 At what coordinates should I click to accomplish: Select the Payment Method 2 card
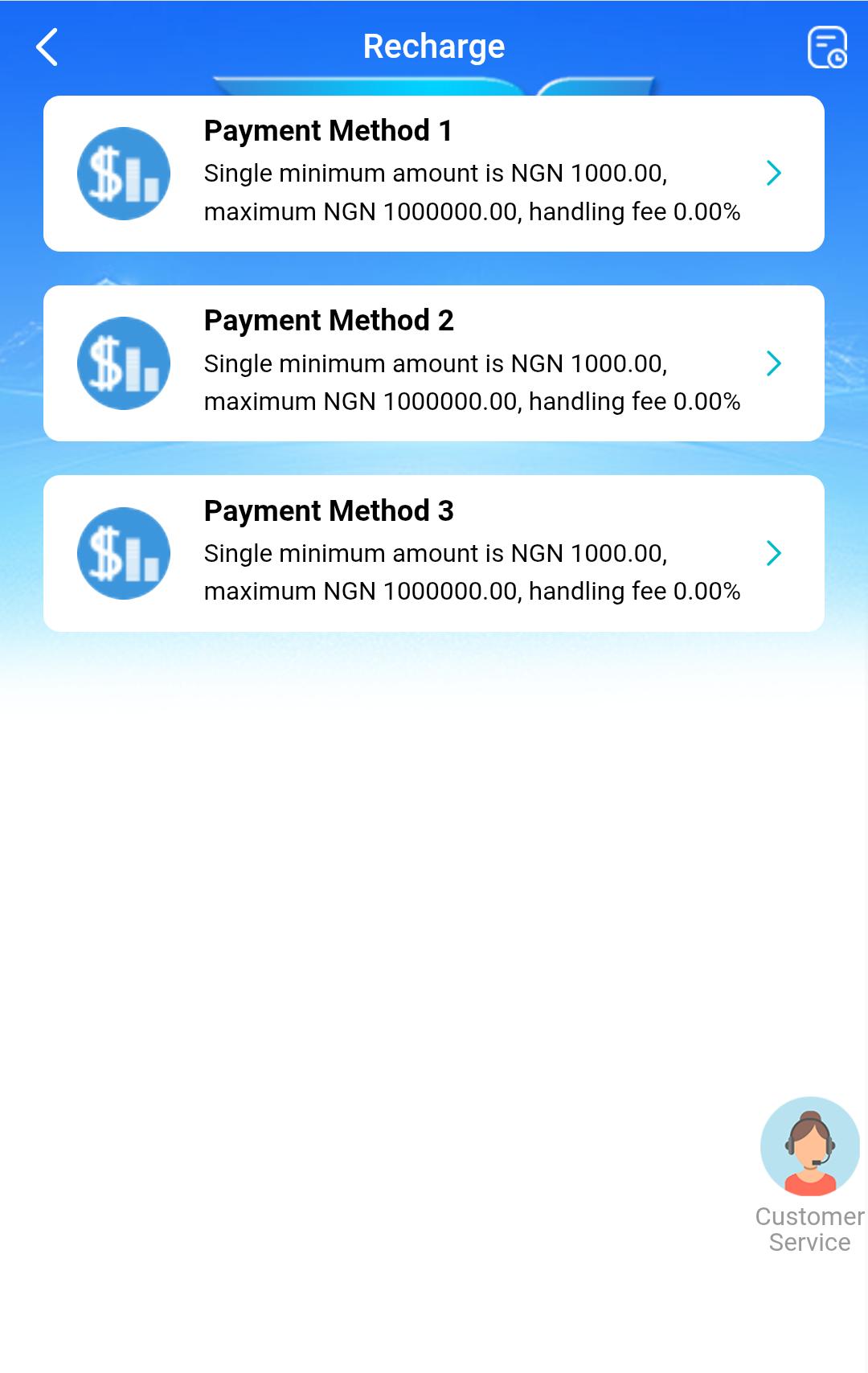pos(434,363)
